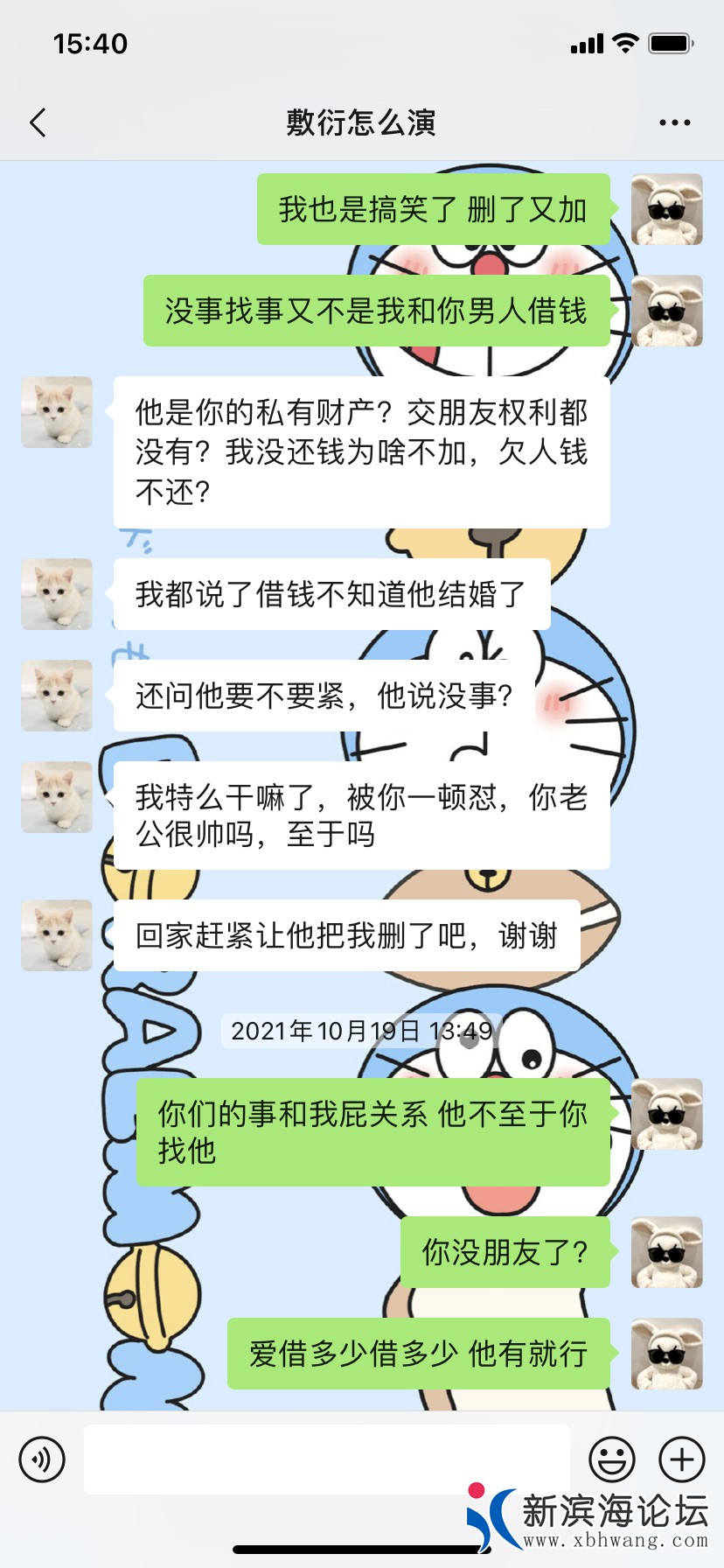View profile of sender of "我也是搞笑了"
724x1568 pixels.
[667, 209]
